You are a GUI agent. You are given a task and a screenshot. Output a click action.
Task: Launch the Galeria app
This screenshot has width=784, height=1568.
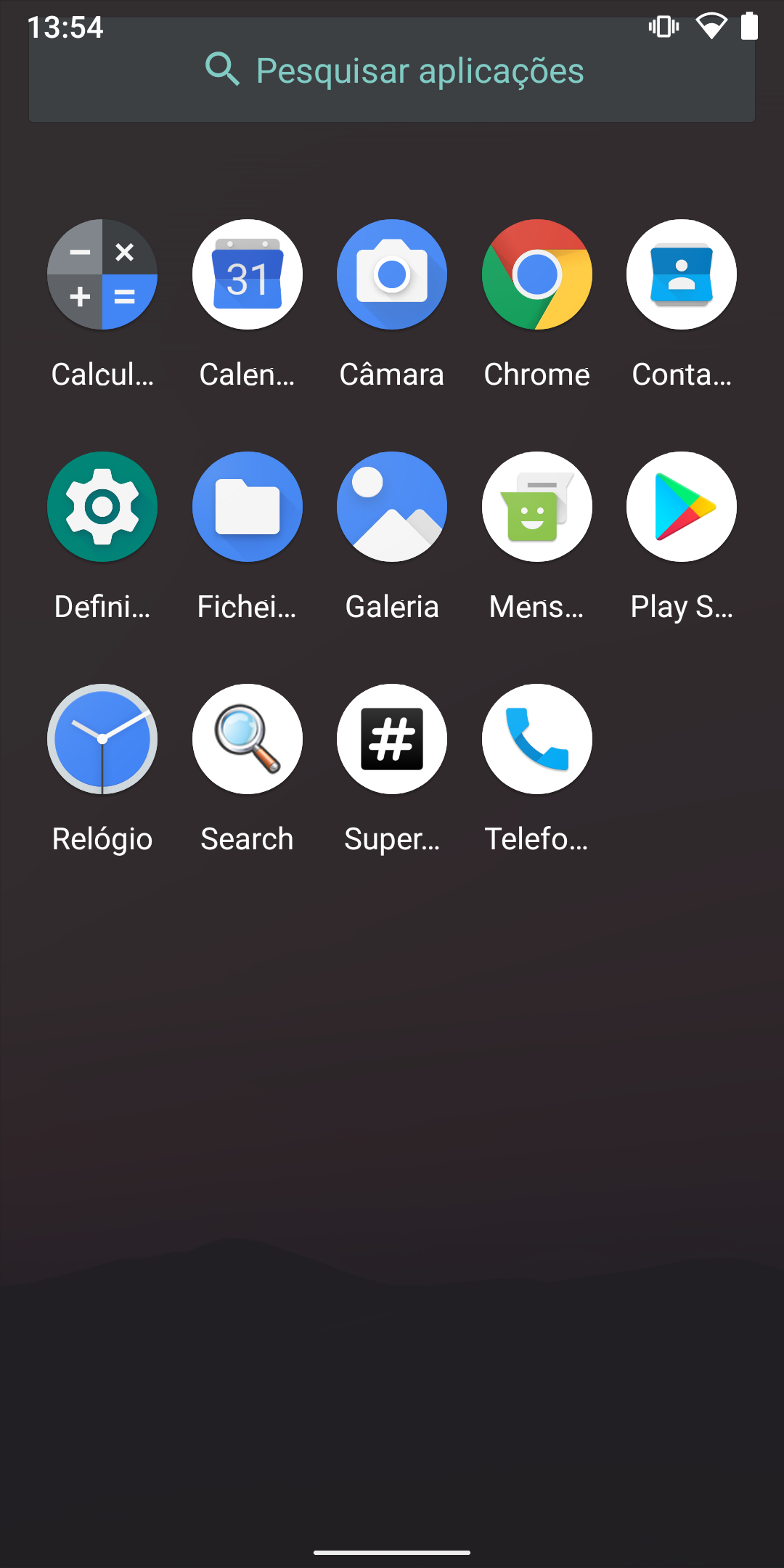(392, 506)
